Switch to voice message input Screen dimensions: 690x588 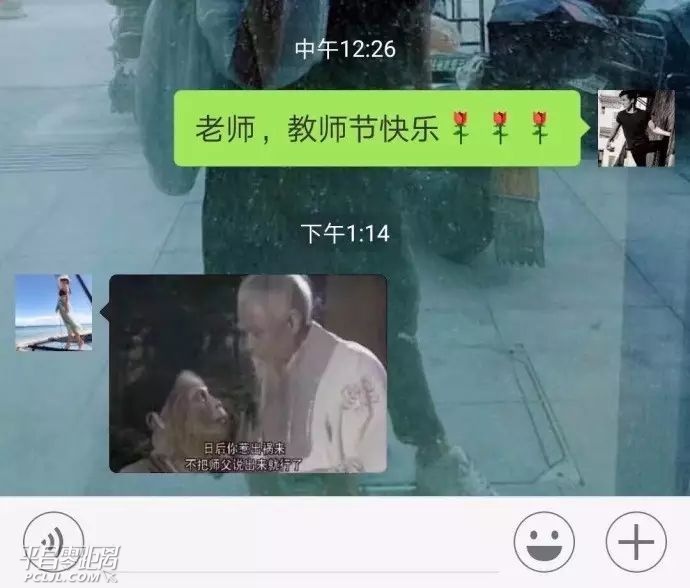tap(53, 542)
